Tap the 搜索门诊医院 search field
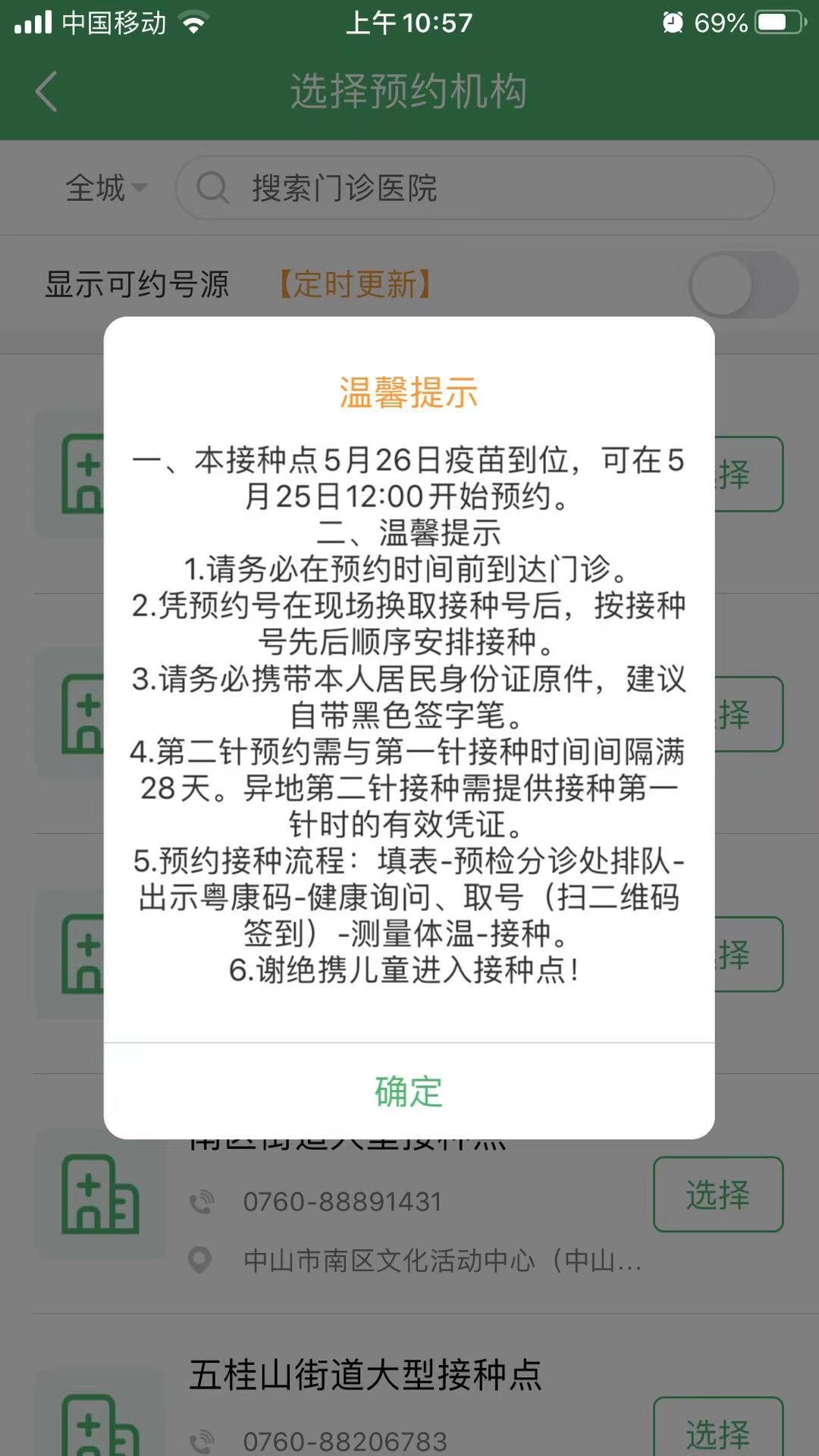 (474, 188)
